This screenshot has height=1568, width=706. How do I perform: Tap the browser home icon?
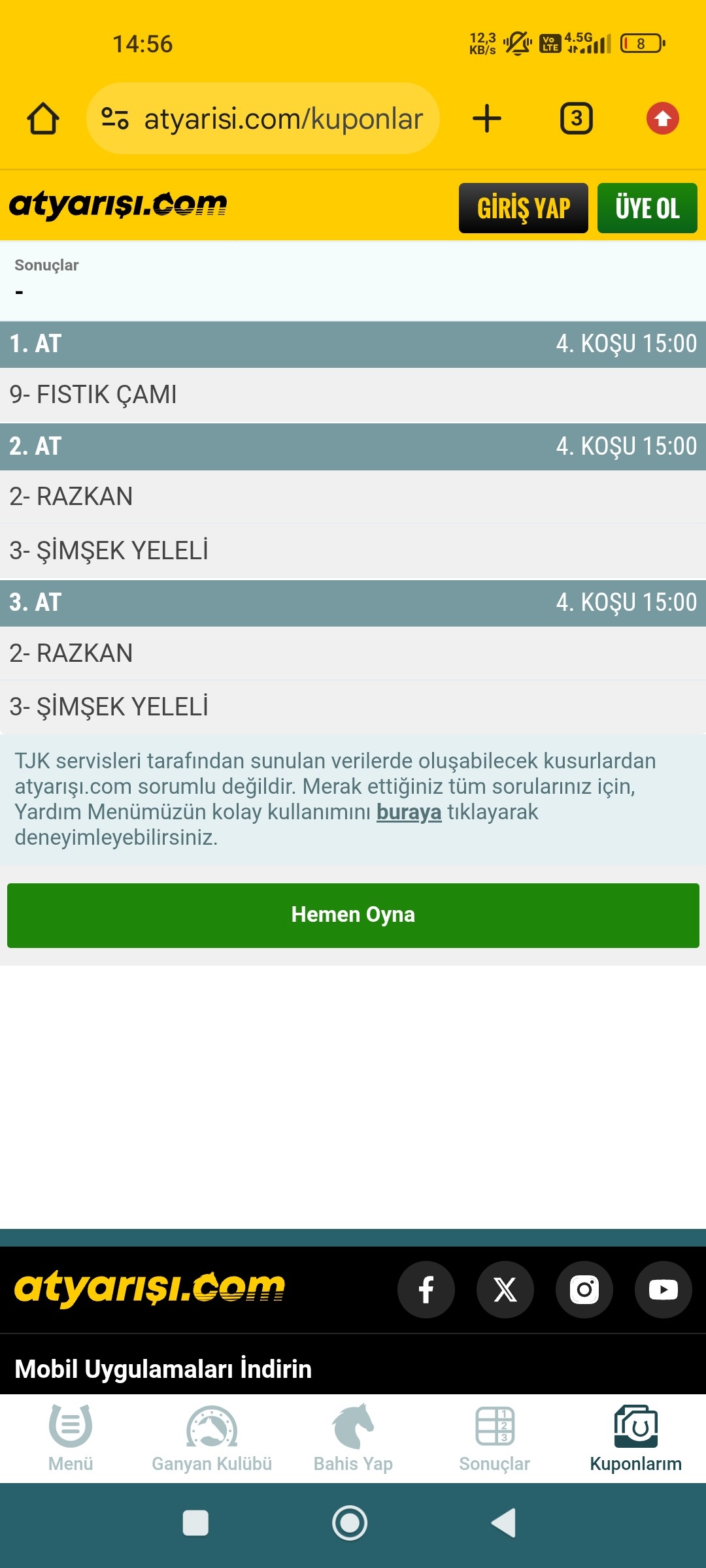pos(43,119)
